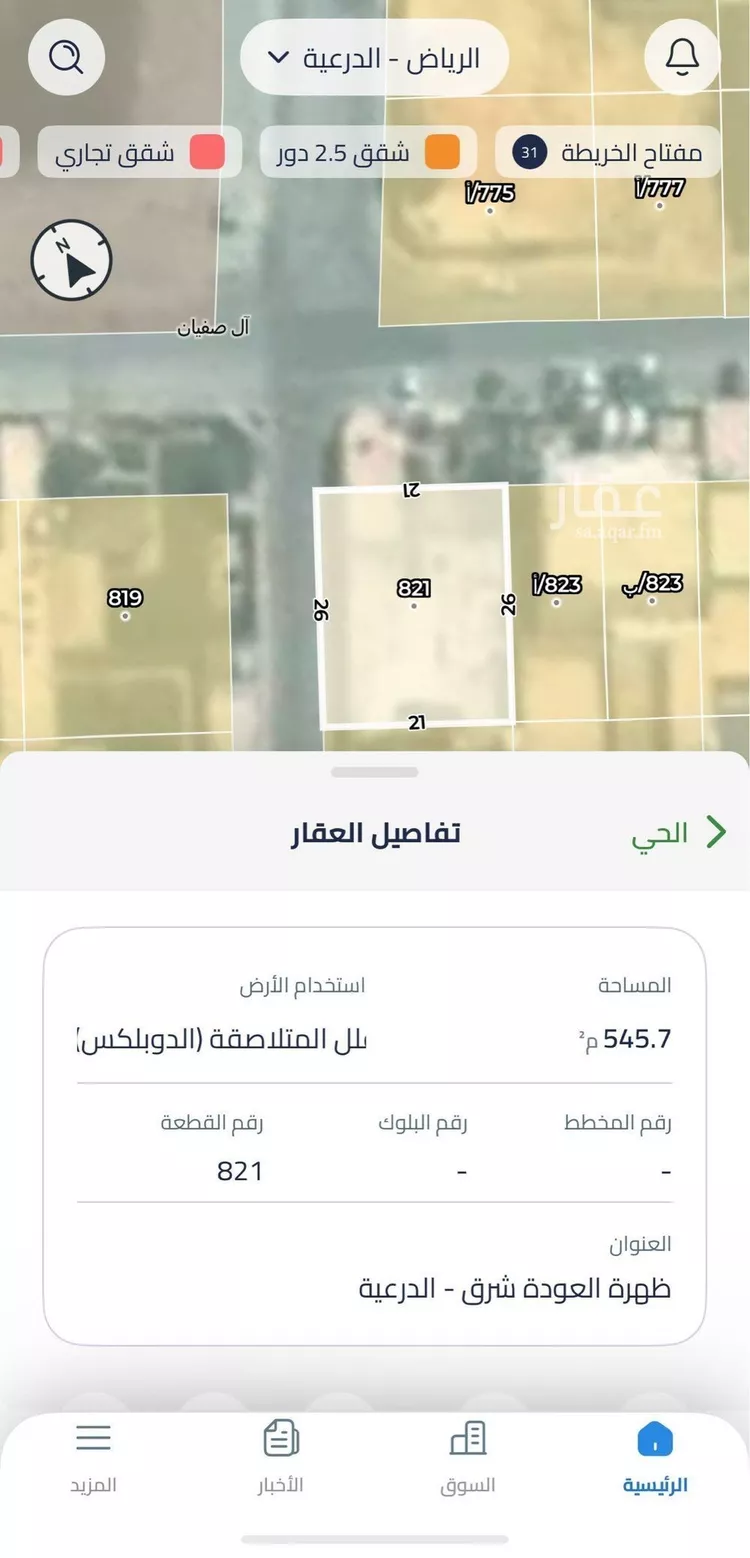Tap the bottom sheet drag handle
Image resolution: width=750 pixels, height=1558 pixels.
[375, 772]
